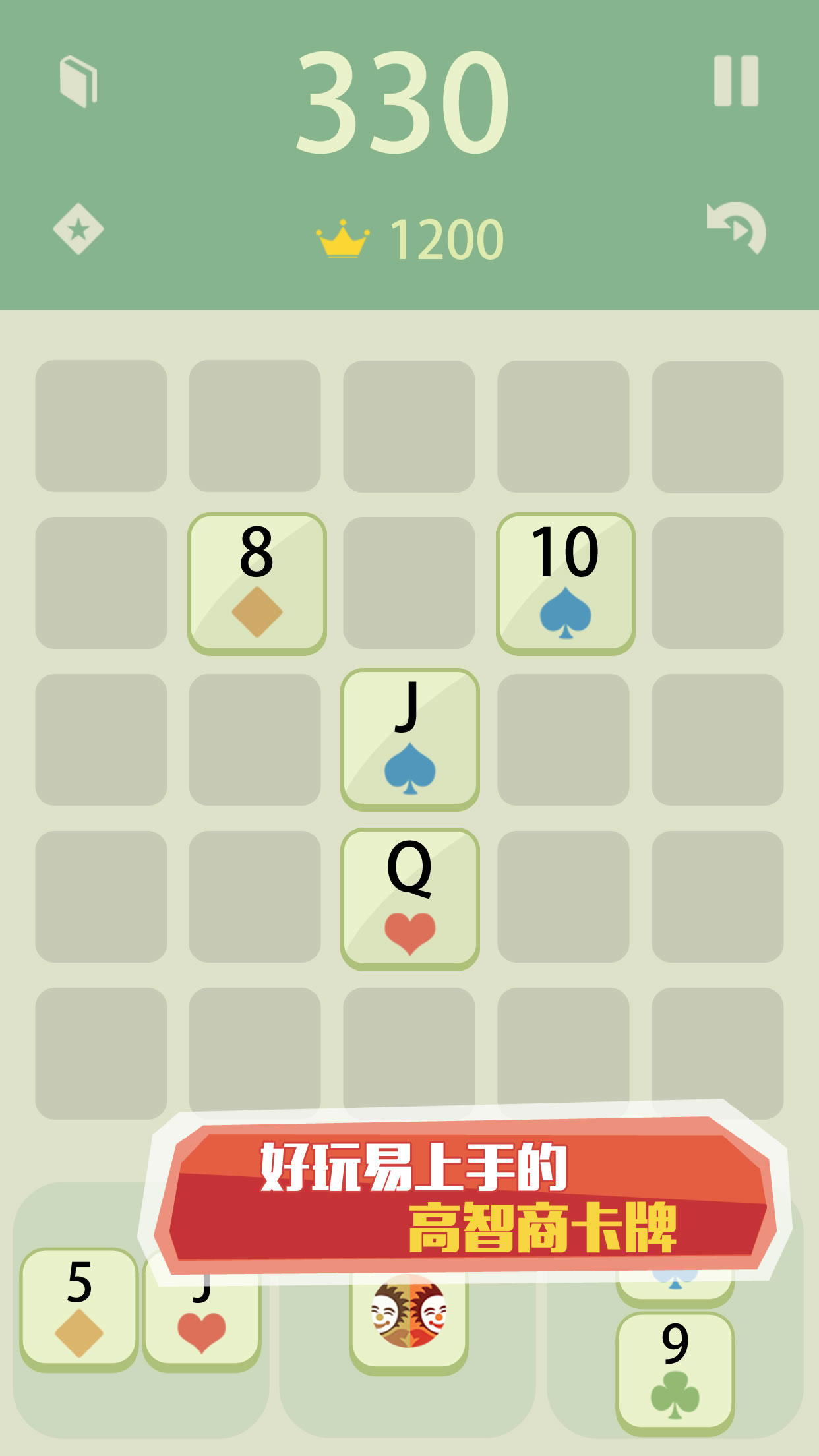Tap the 10 of spades on board
Screen dimensions: 819x1456
[x=565, y=584]
